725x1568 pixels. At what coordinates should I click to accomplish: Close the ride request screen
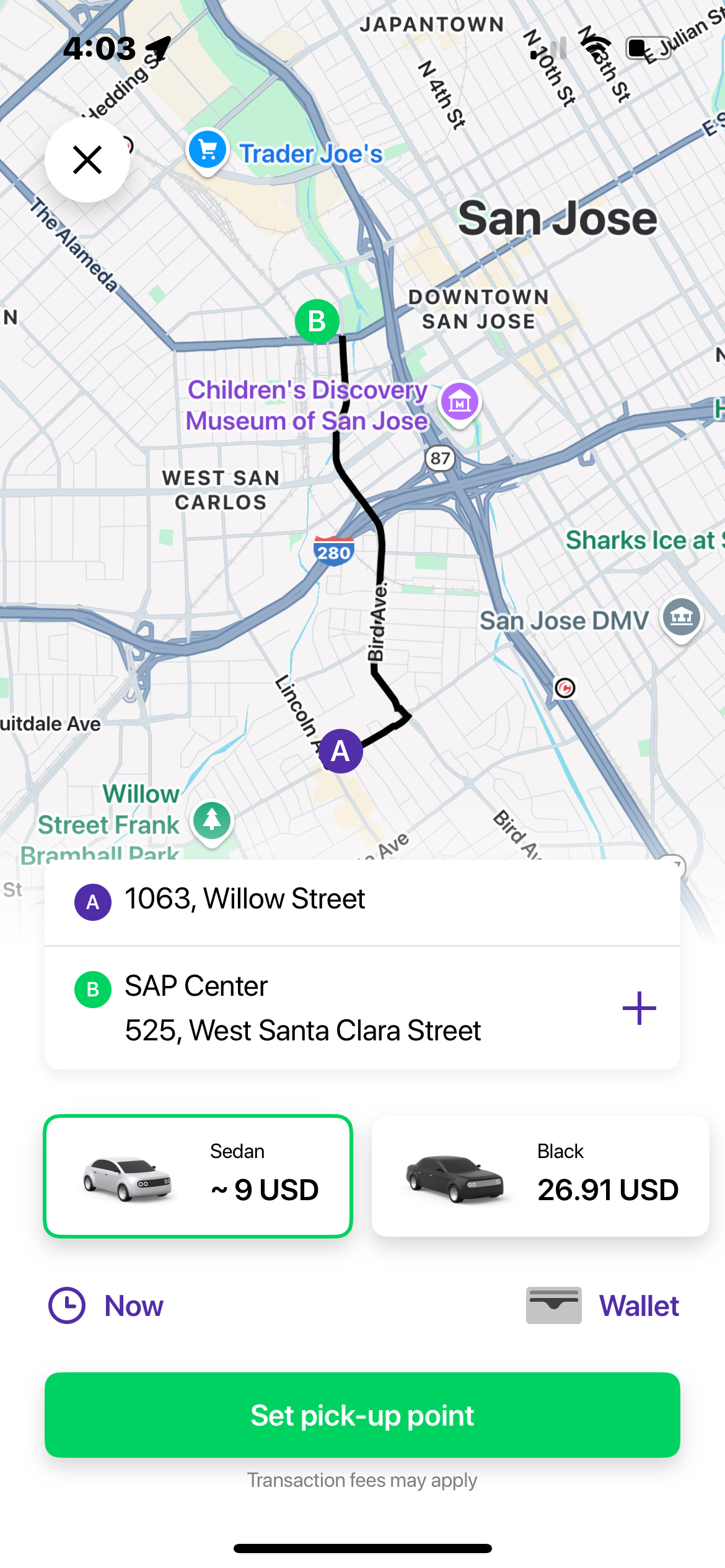87,160
